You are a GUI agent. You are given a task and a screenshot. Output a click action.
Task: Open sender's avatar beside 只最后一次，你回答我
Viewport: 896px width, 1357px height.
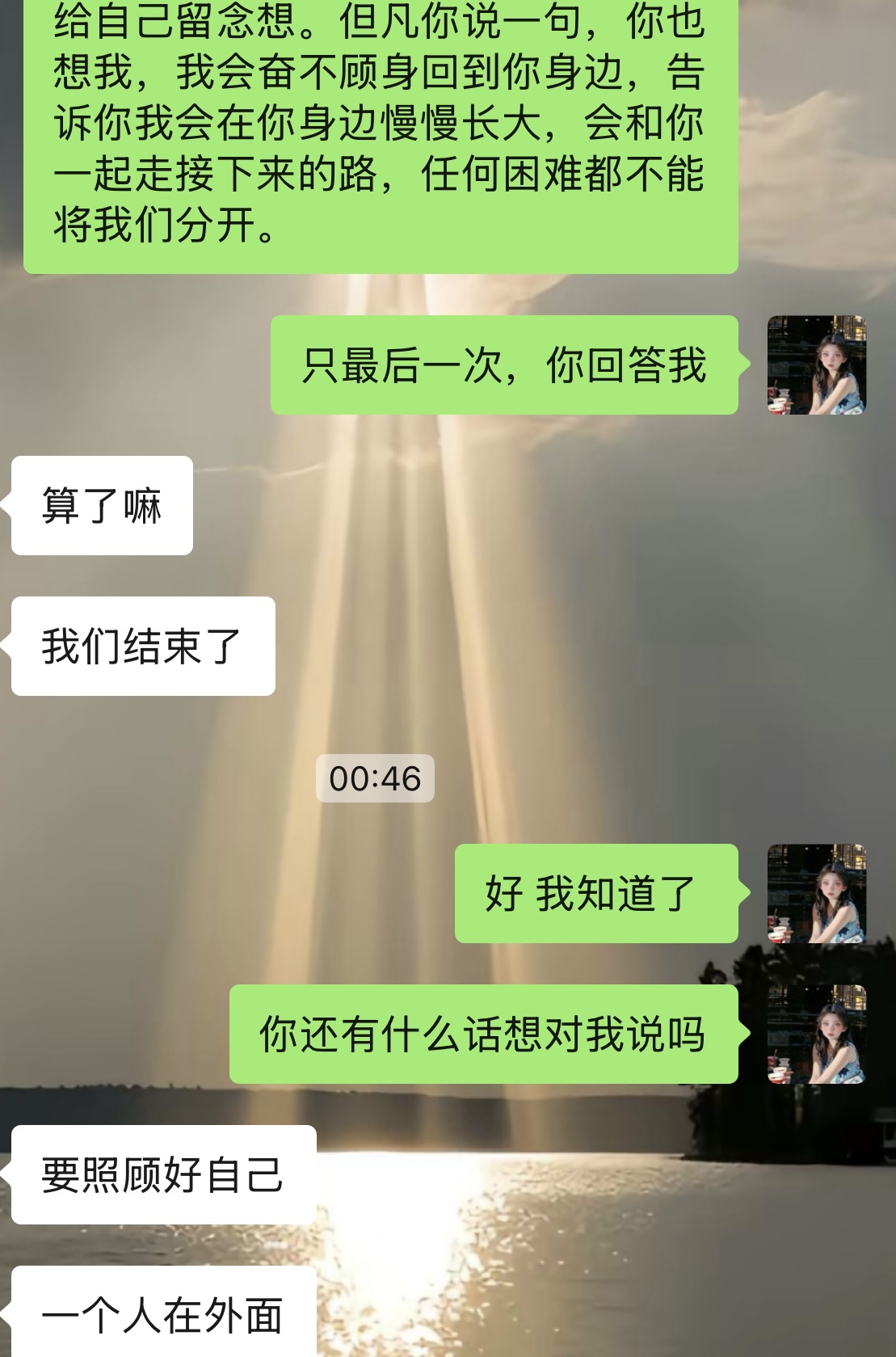coord(816,365)
